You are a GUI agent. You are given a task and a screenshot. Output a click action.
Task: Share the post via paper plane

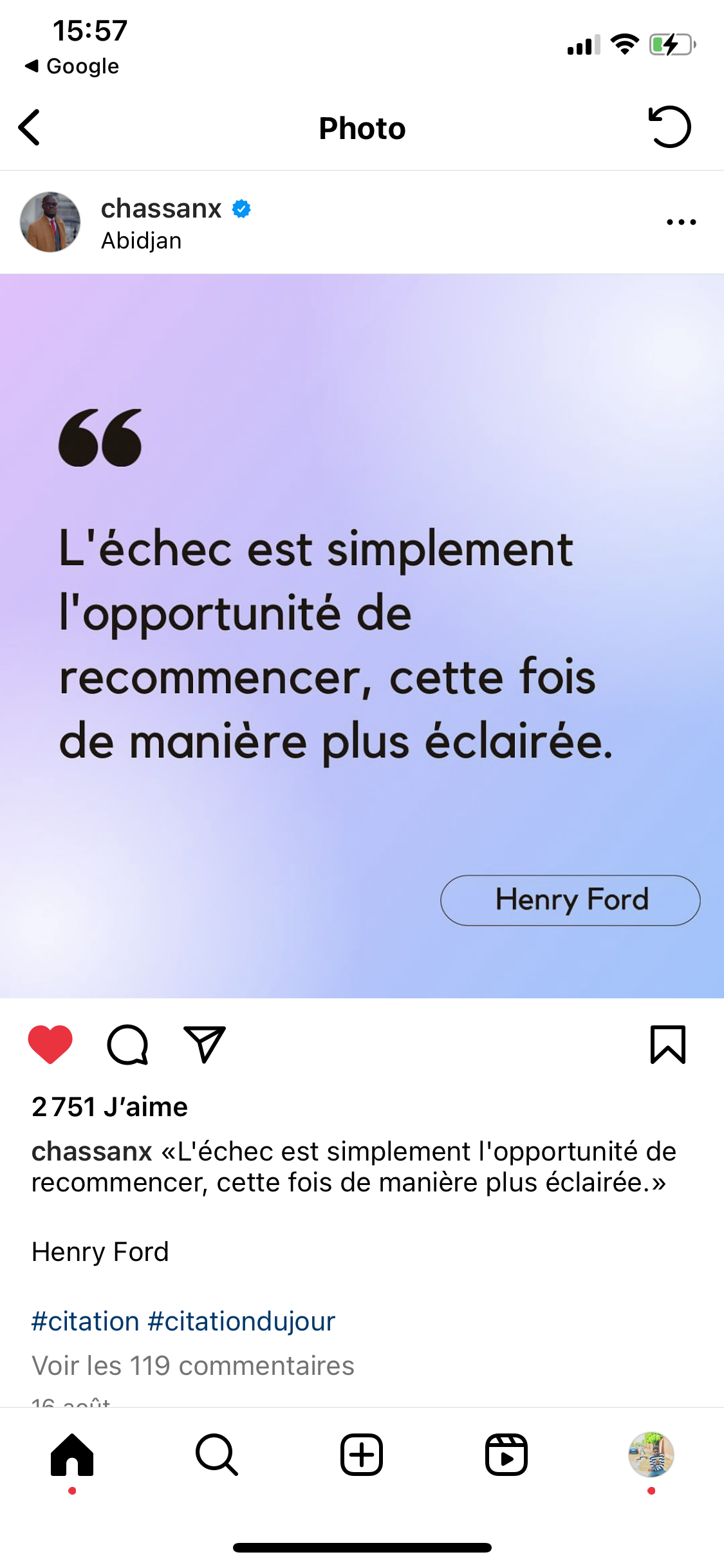pyautogui.click(x=205, y=1044)
